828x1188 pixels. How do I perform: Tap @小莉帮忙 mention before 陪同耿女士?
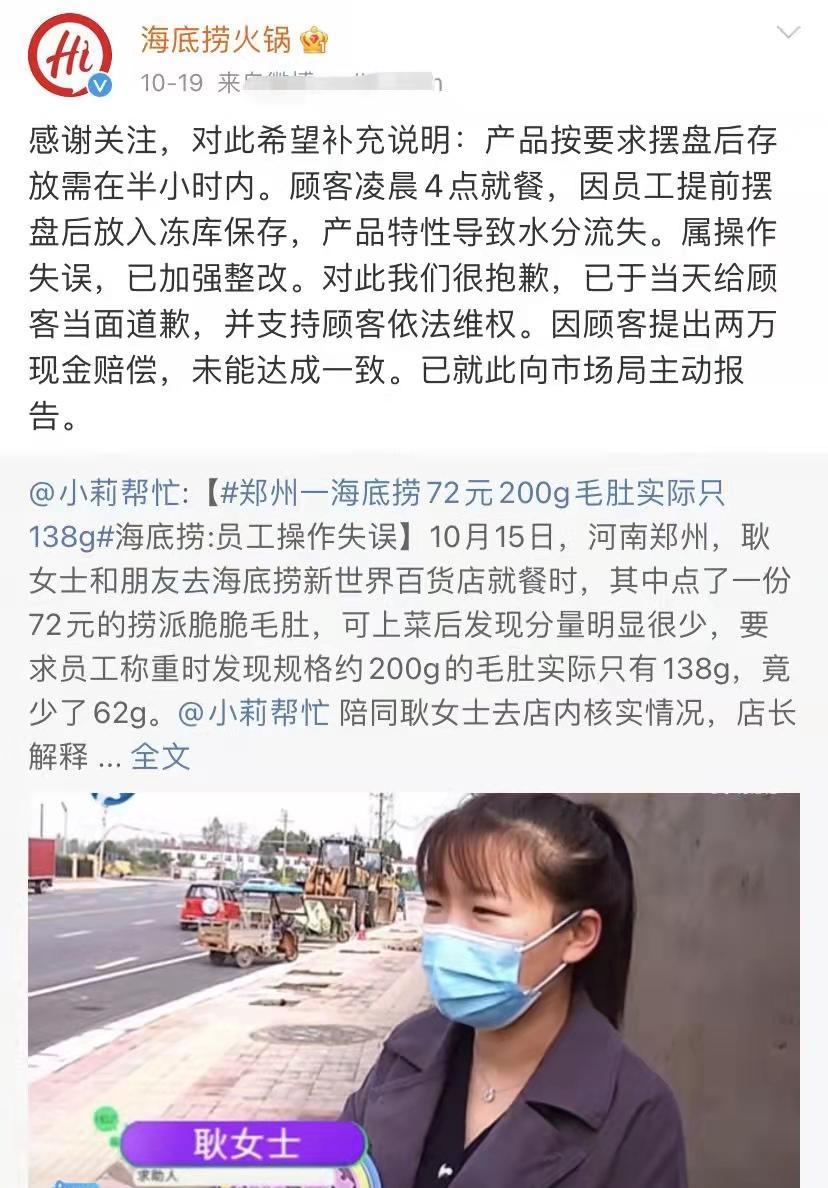click(253, 713)
